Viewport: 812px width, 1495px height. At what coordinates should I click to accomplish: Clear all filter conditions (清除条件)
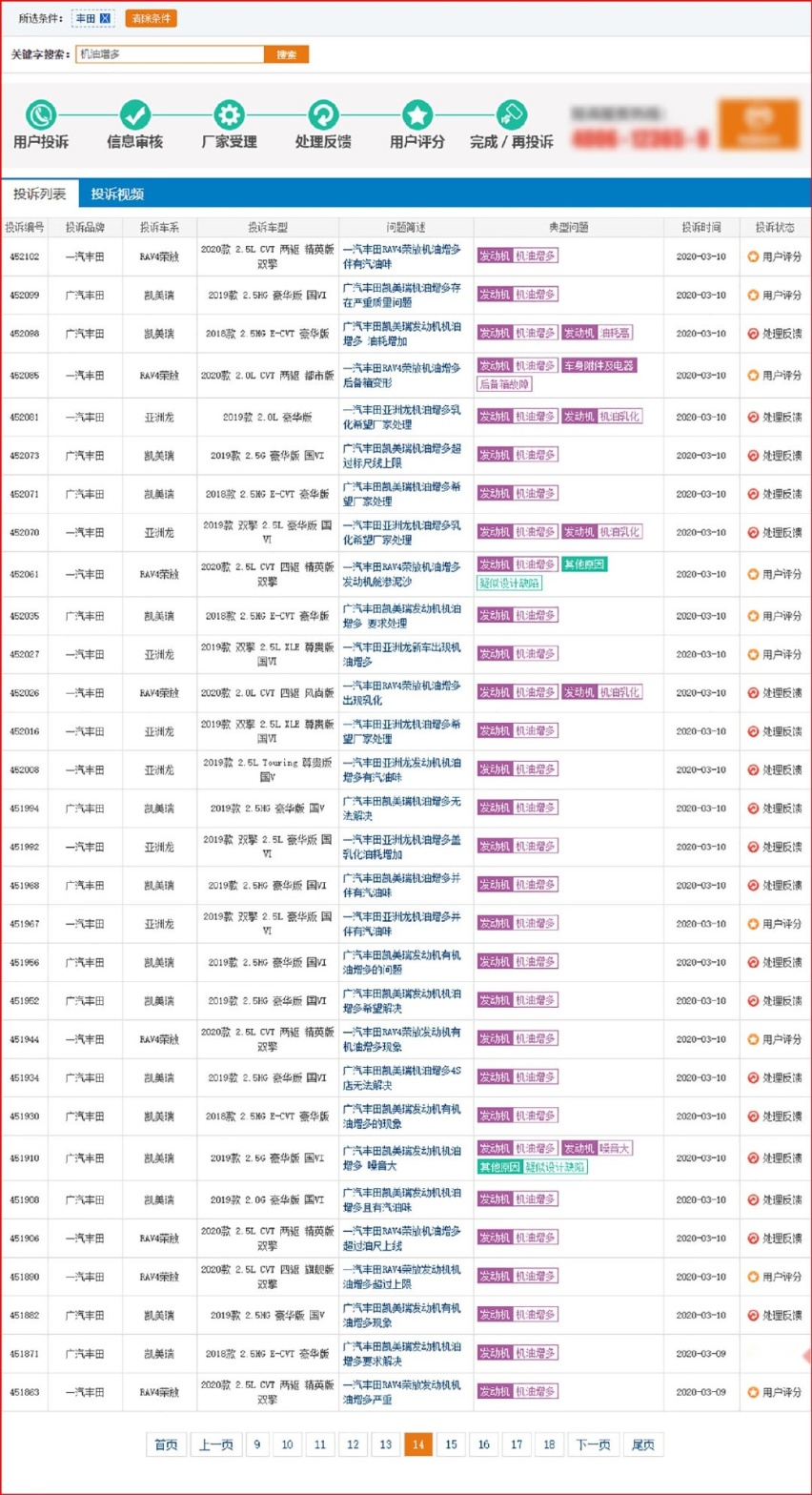tap(151, 18)
